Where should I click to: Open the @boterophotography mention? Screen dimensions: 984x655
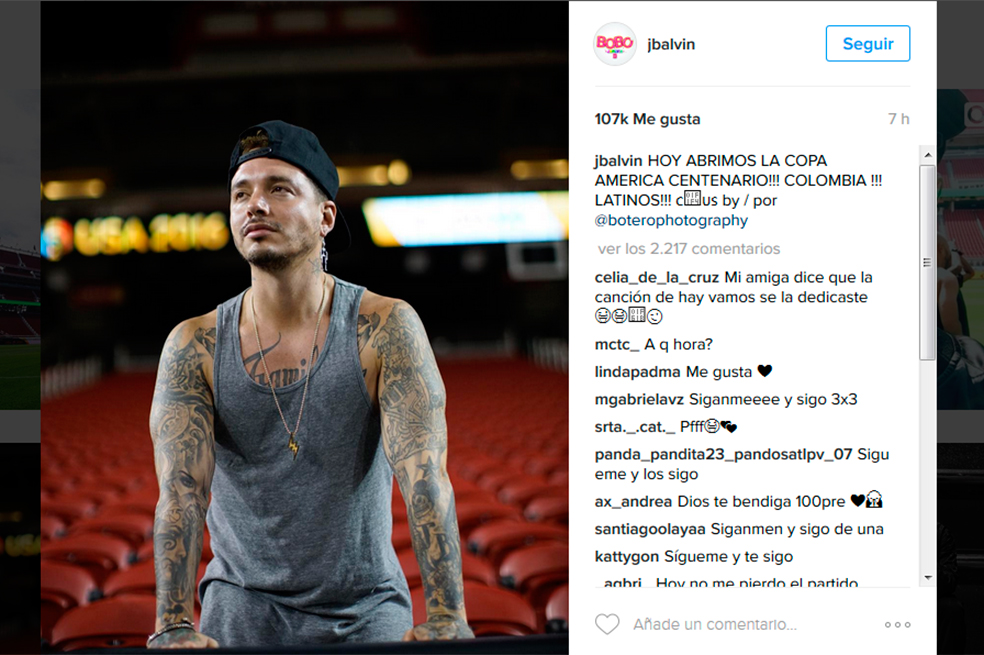tap(671, 220)
